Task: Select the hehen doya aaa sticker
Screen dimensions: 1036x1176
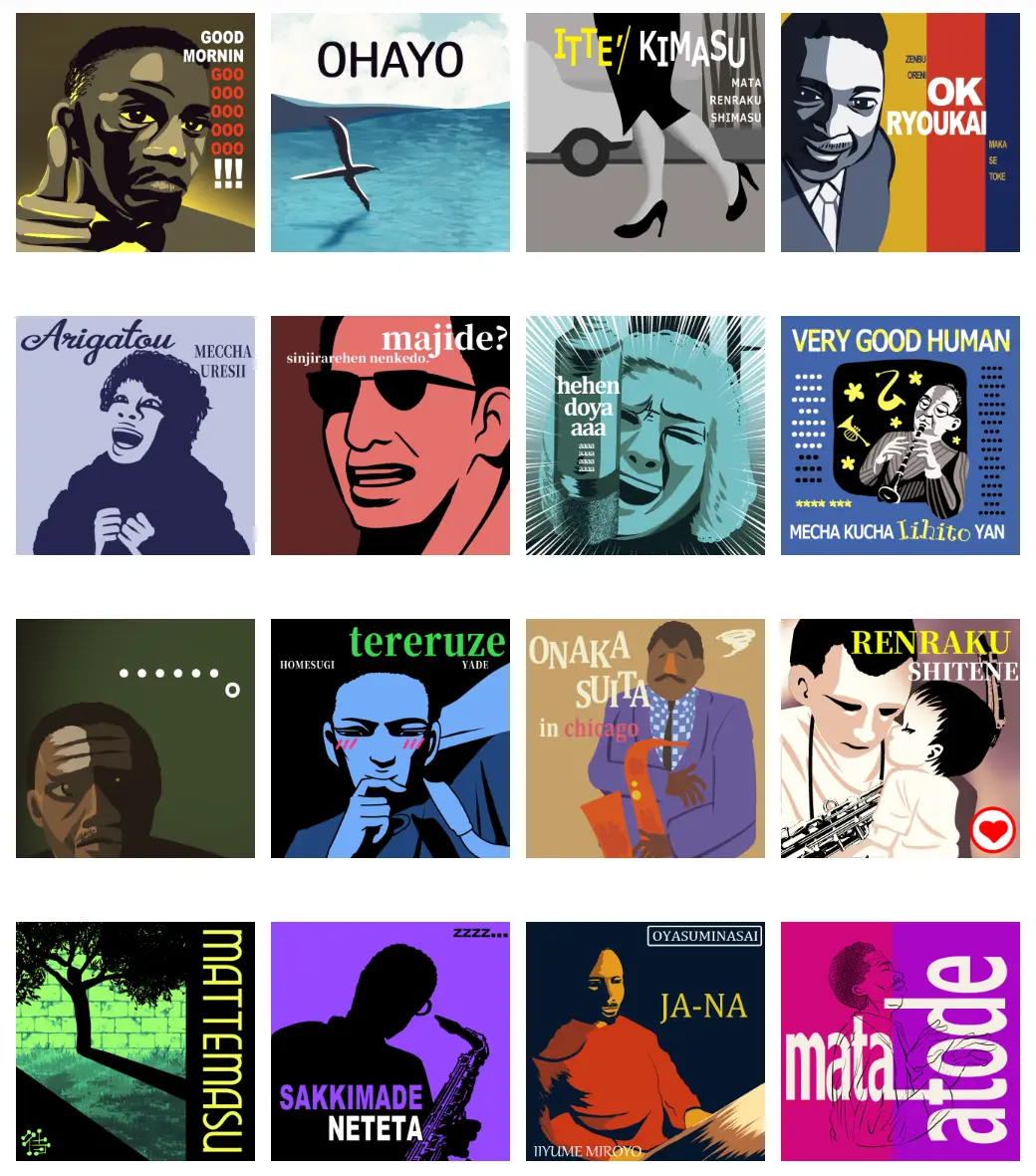Action: coord(646,436)
